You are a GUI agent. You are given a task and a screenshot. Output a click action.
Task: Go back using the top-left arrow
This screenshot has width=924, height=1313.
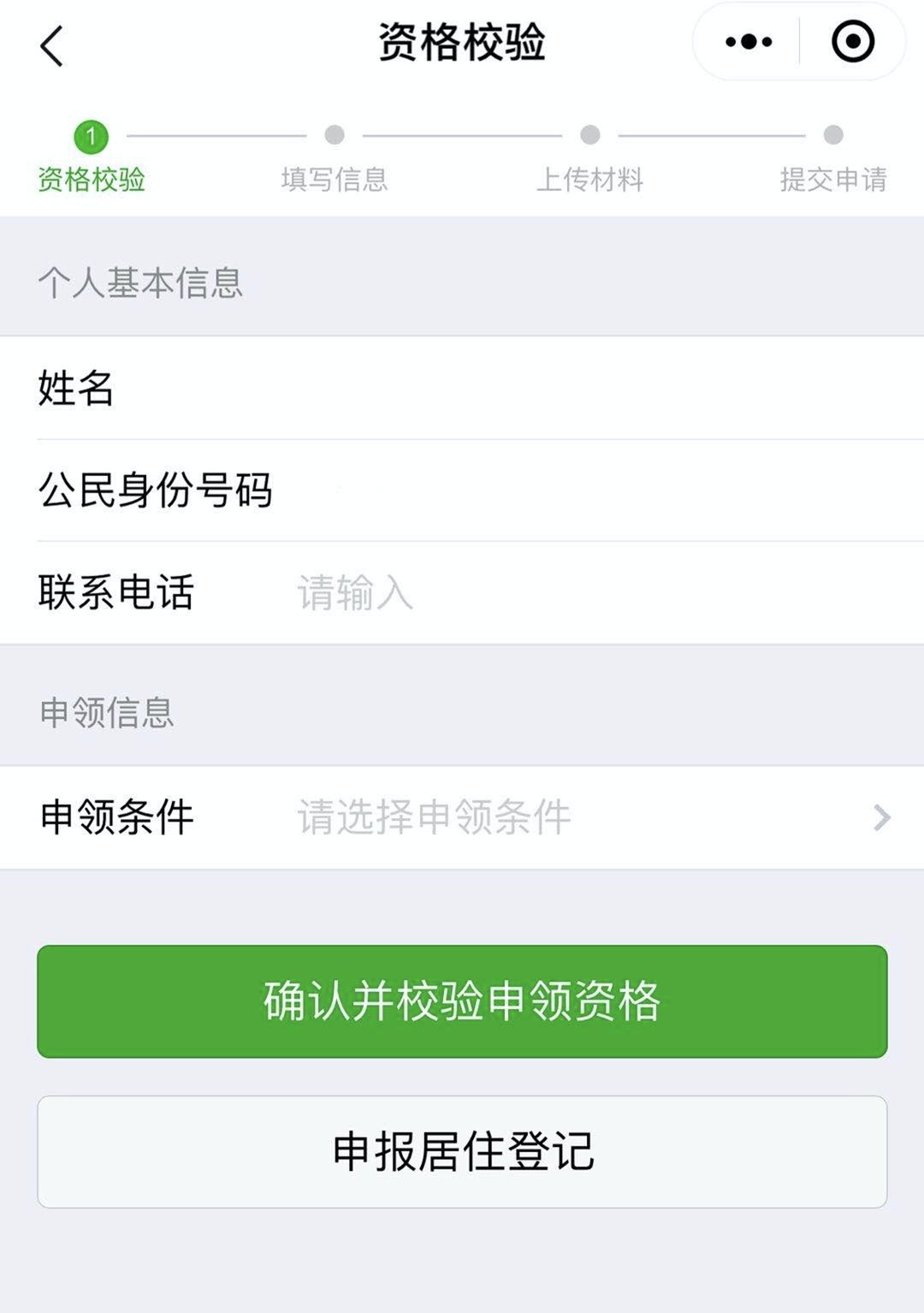tap(52, 45)
